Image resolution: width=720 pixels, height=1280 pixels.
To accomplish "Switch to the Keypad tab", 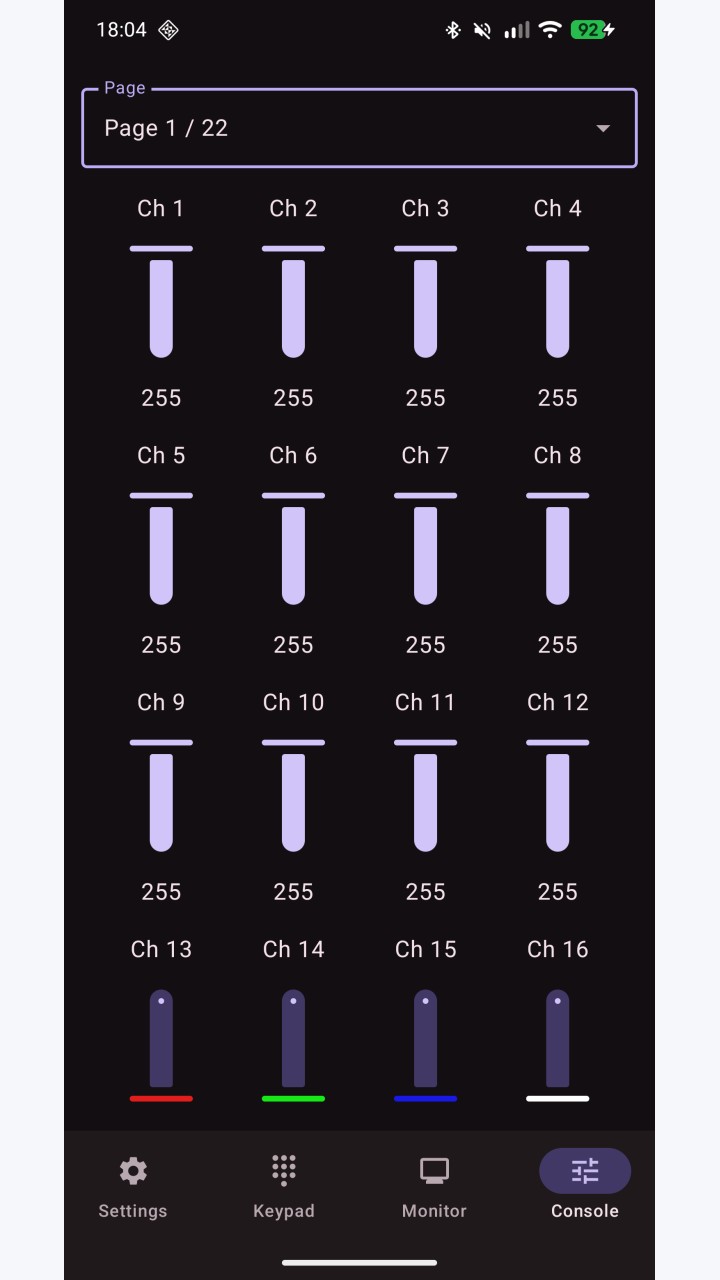I will [x=284, y=1187].
